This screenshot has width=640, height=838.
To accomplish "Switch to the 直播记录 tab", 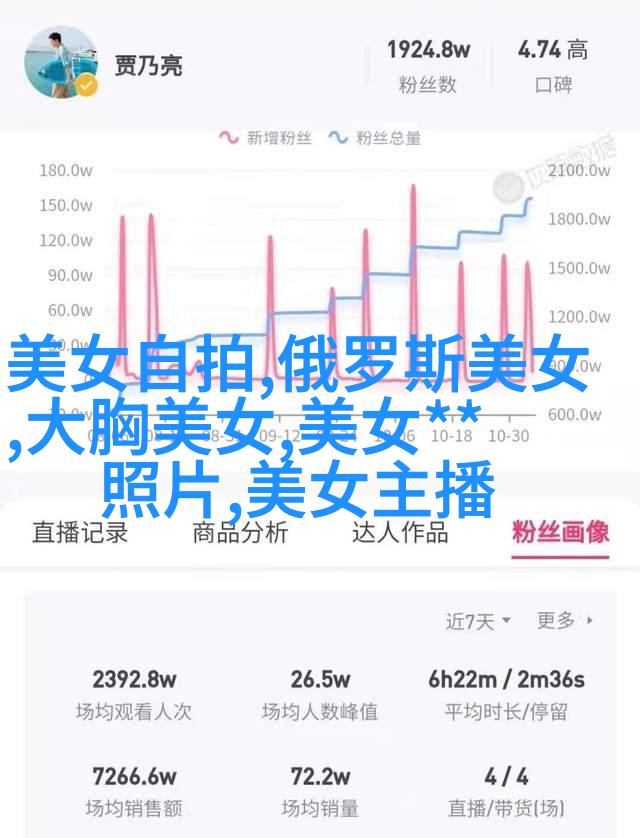I will [80, 532].
